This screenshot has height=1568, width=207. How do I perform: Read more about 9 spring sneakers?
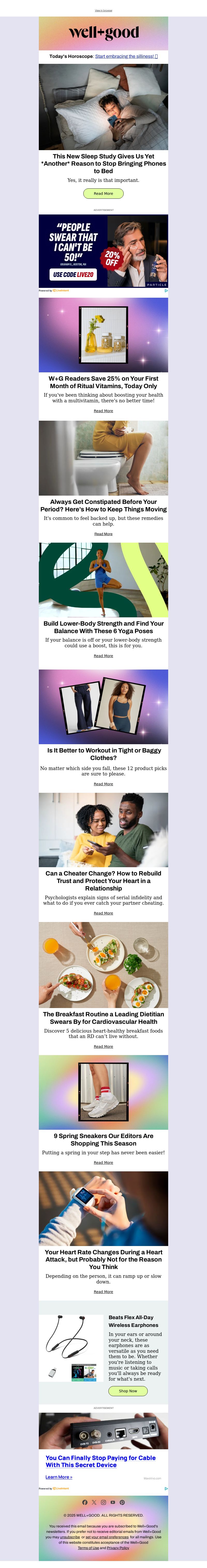pos(103,1163)
